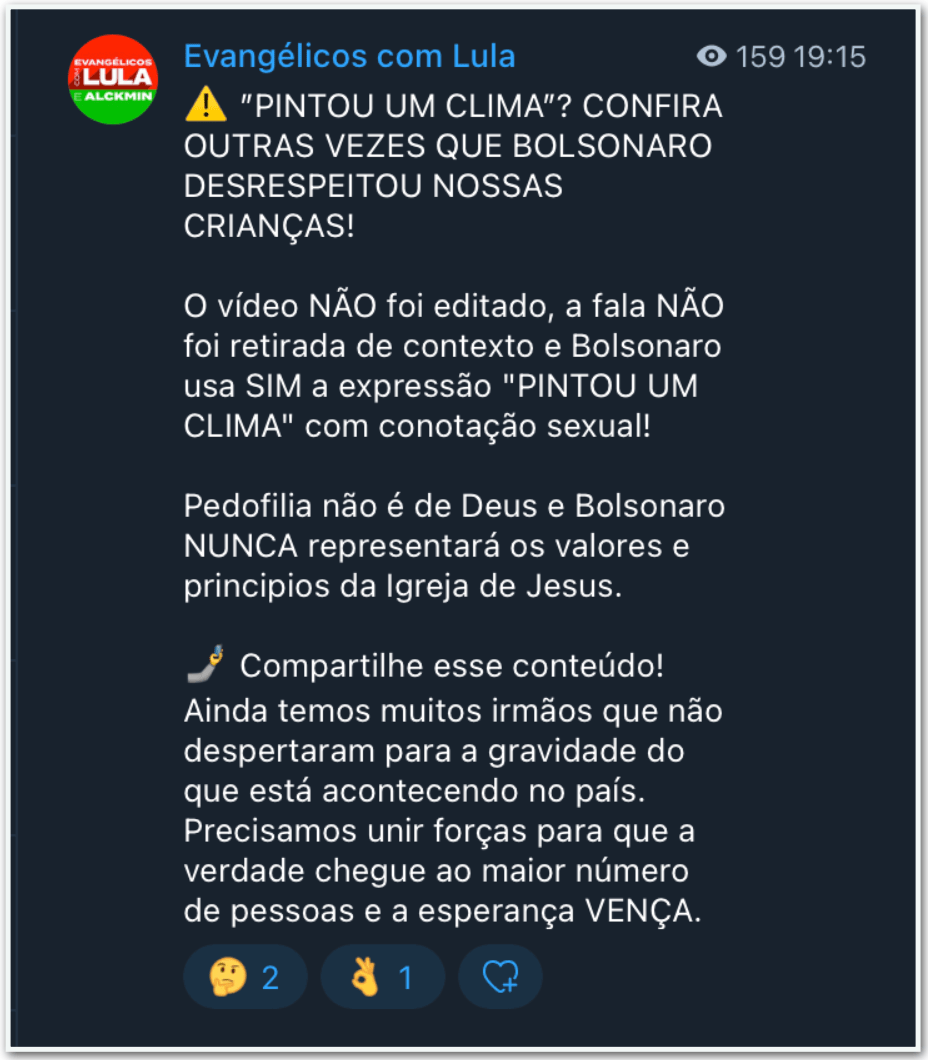React with the thinking face emoji
The width and height of the screenshot is (928, 1060).
(x=244, y=977)
